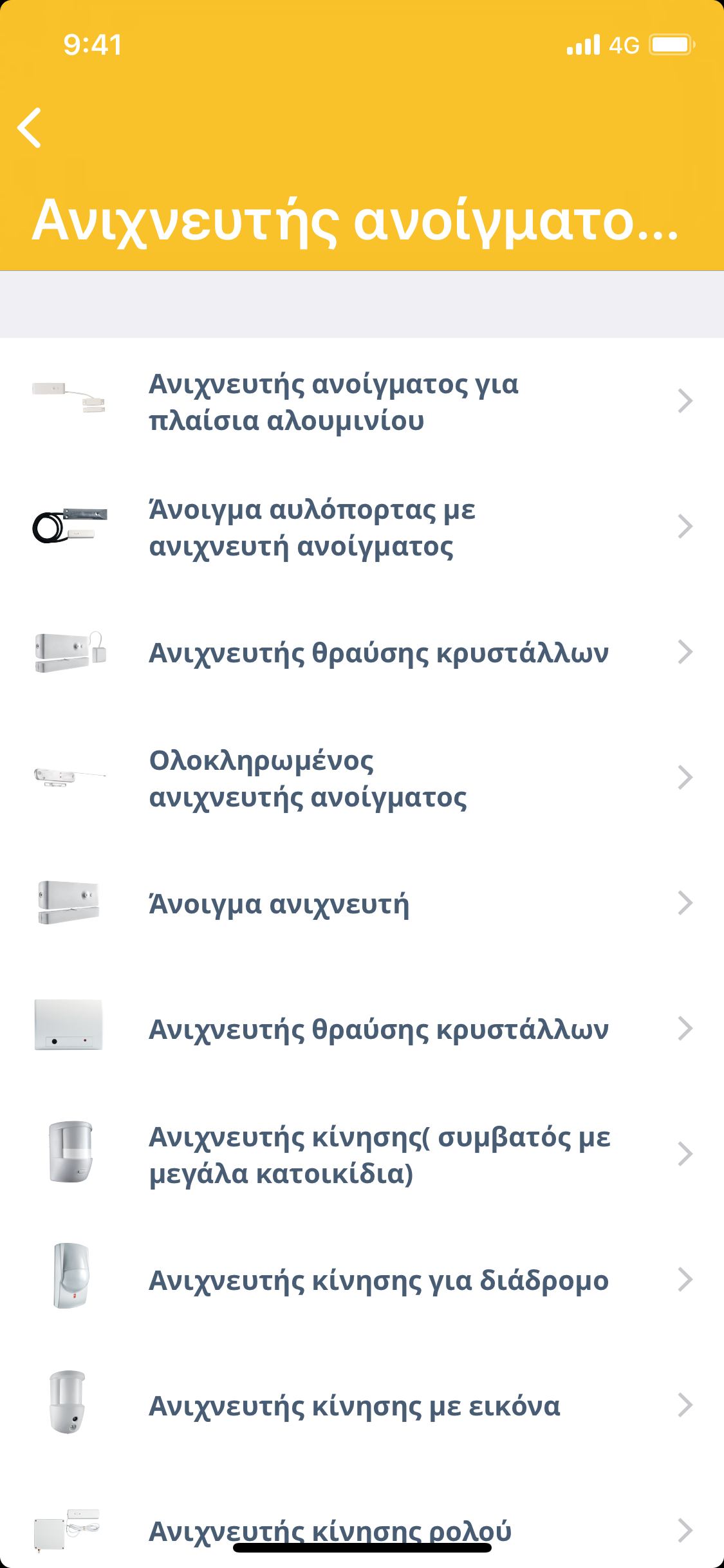Viewport: 724px width, 1568px height.
Task: Open Ανιχνευτής κίνησης συμβατός με μεγάλα κατοικίδια
Action: tap(362, 1155)
